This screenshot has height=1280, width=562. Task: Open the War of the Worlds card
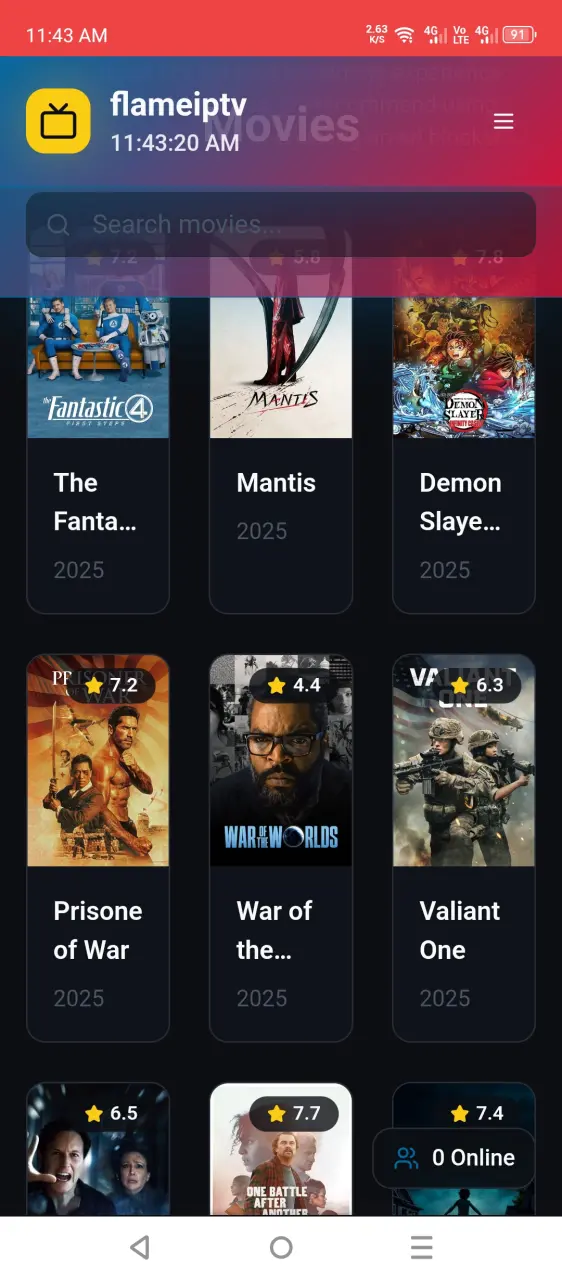(281, 848)
